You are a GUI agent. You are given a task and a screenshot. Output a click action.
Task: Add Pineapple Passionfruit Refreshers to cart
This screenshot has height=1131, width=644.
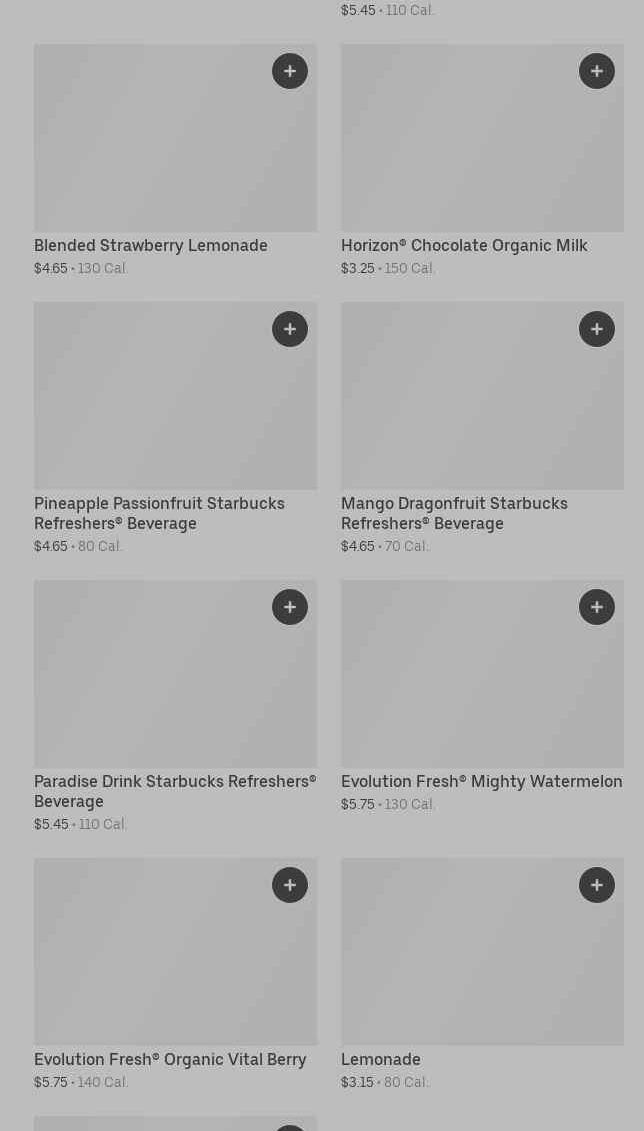coord(290,329)
